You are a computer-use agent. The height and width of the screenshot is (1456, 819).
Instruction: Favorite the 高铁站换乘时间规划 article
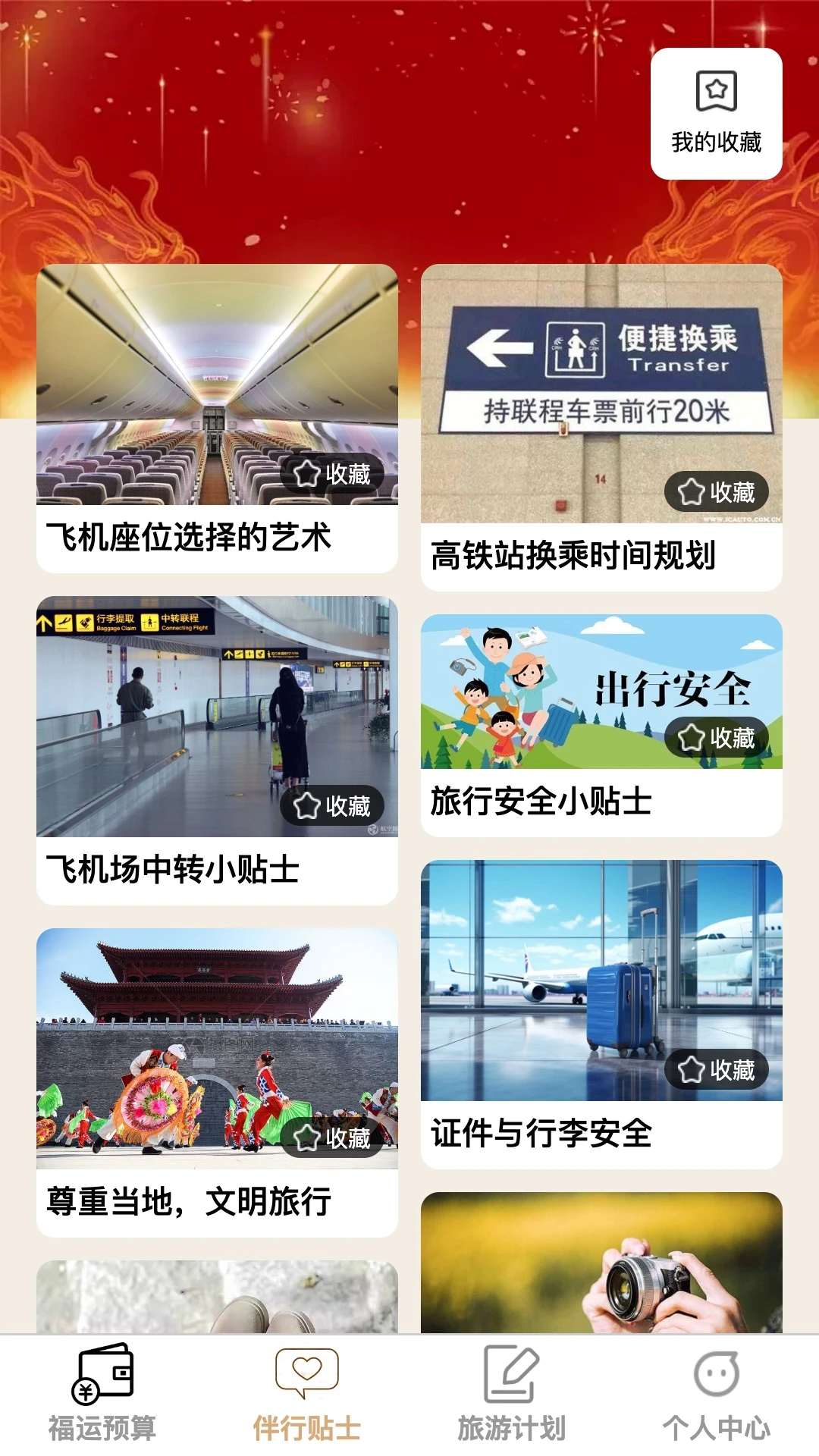717,492
